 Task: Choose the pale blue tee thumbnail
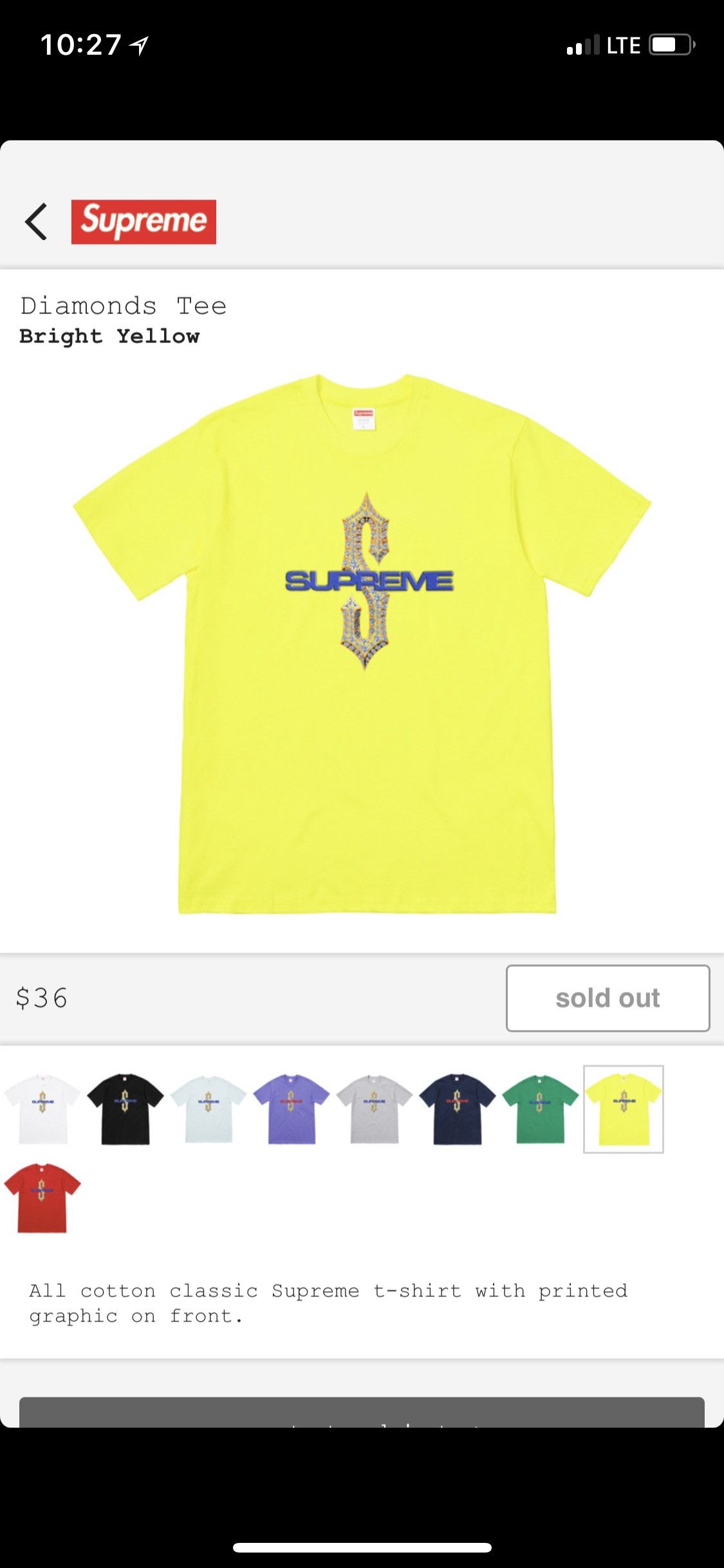tap(209, 1109)
